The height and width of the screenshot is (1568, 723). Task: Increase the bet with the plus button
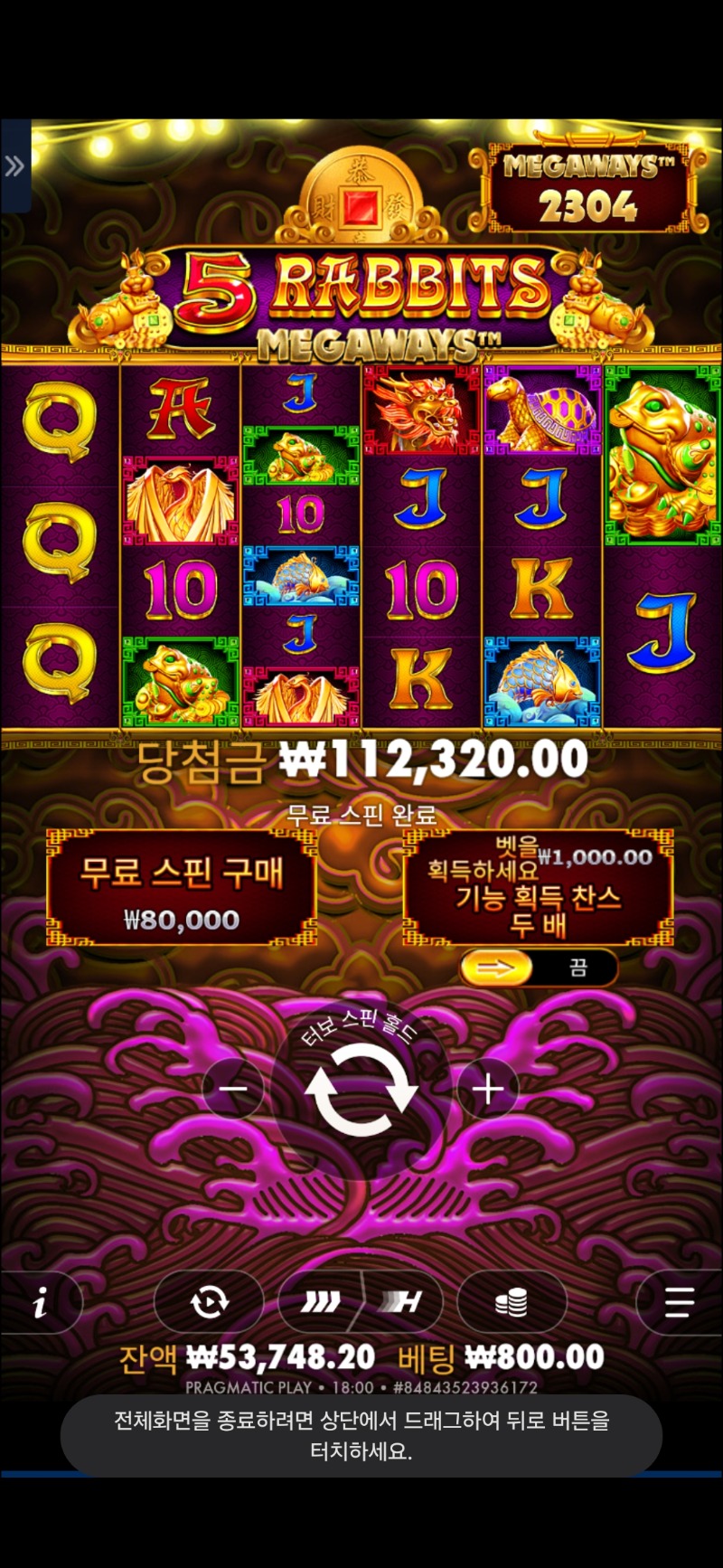click(488, 1089)
